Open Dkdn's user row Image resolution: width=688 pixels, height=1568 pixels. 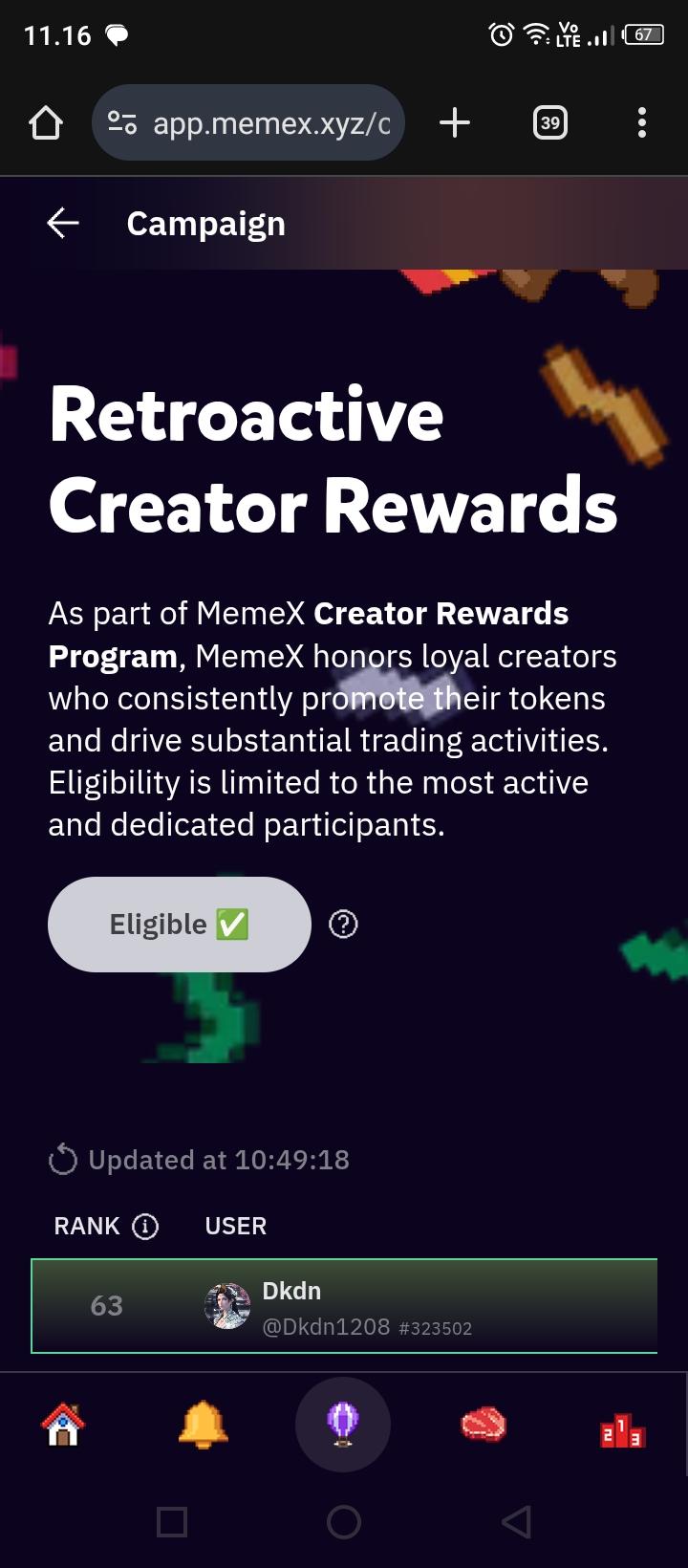[x=344, y=1306]
